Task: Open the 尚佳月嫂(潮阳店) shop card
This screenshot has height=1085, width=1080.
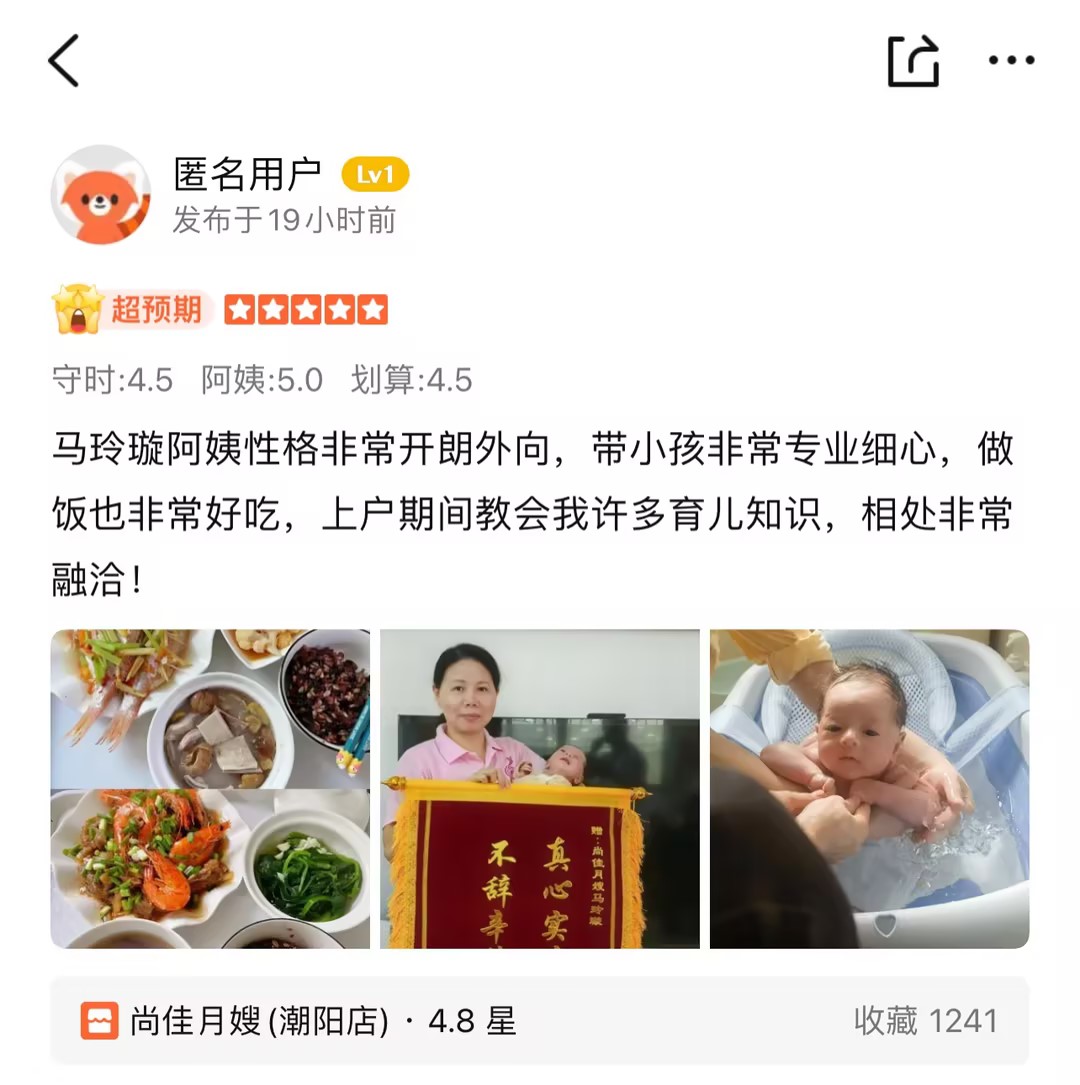Action: (x=540, y=1020)
